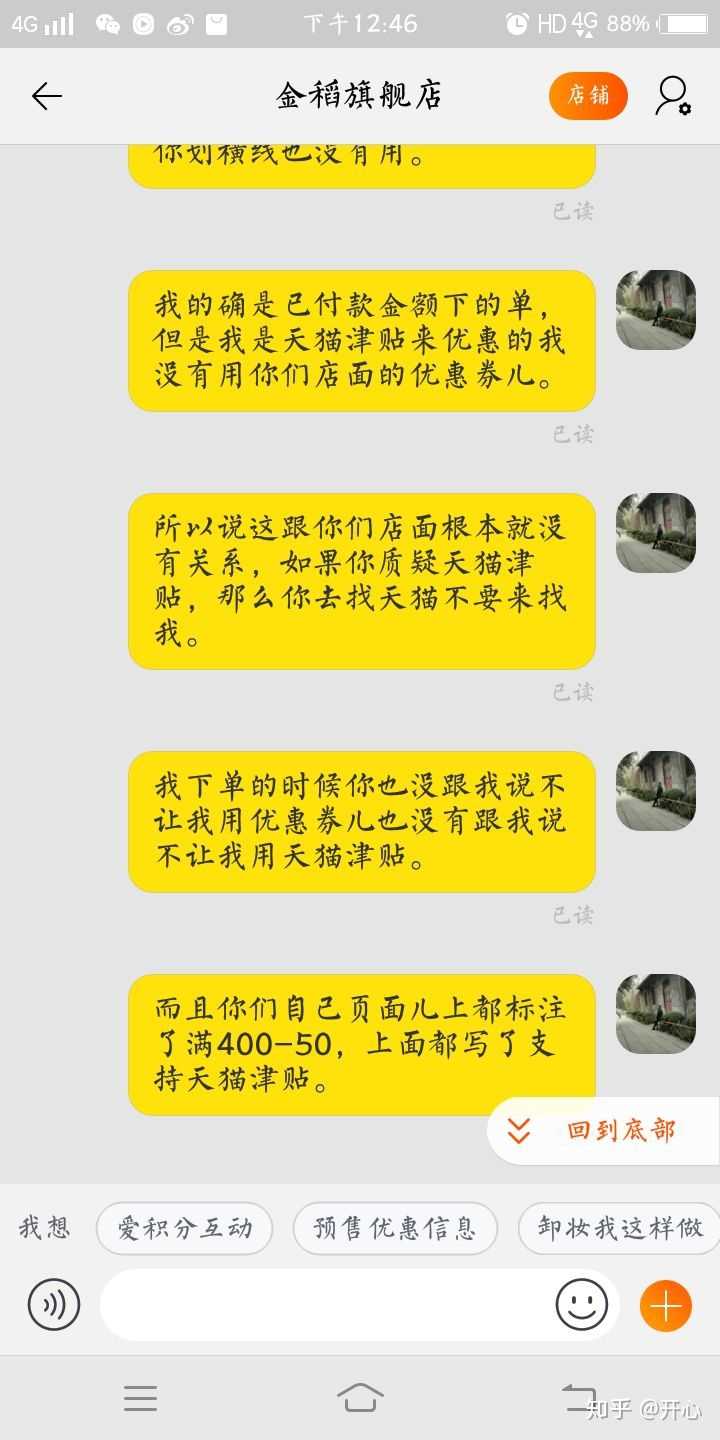Go to the system home screen
720x1440 pixels.
[x=360, y=1397]
